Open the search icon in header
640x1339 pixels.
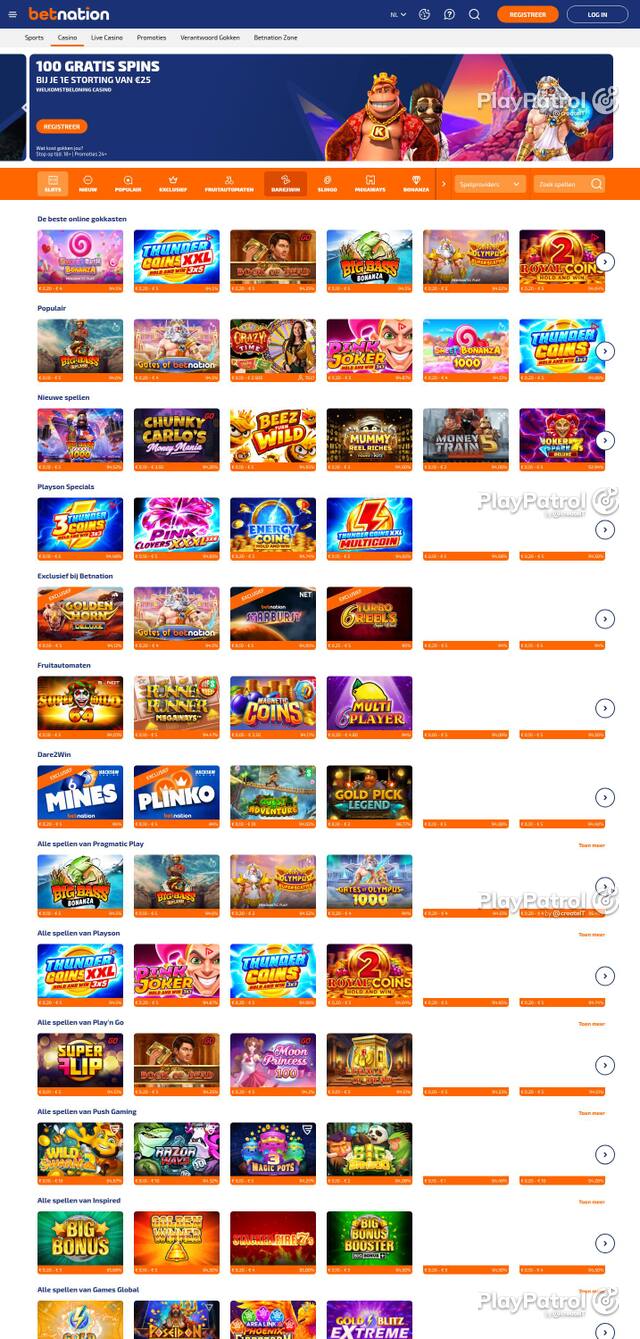pos(474,14)
